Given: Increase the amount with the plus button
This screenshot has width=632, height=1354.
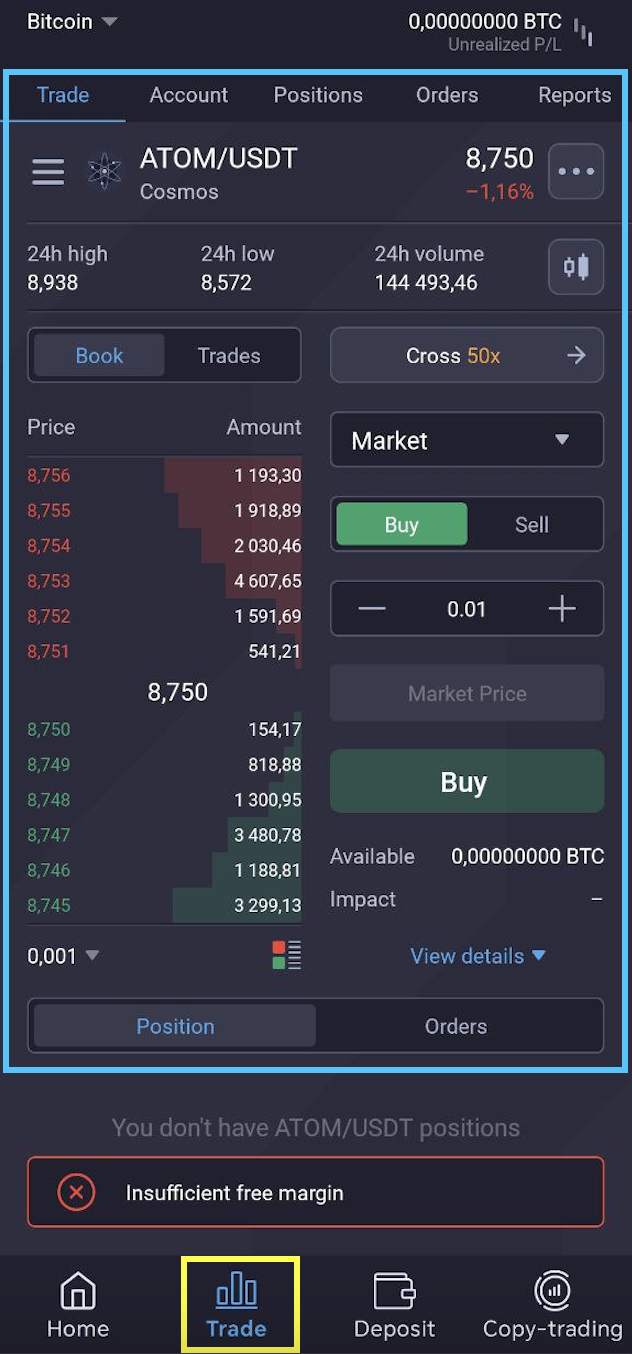Looking at the screenshot, I should 562,609.
